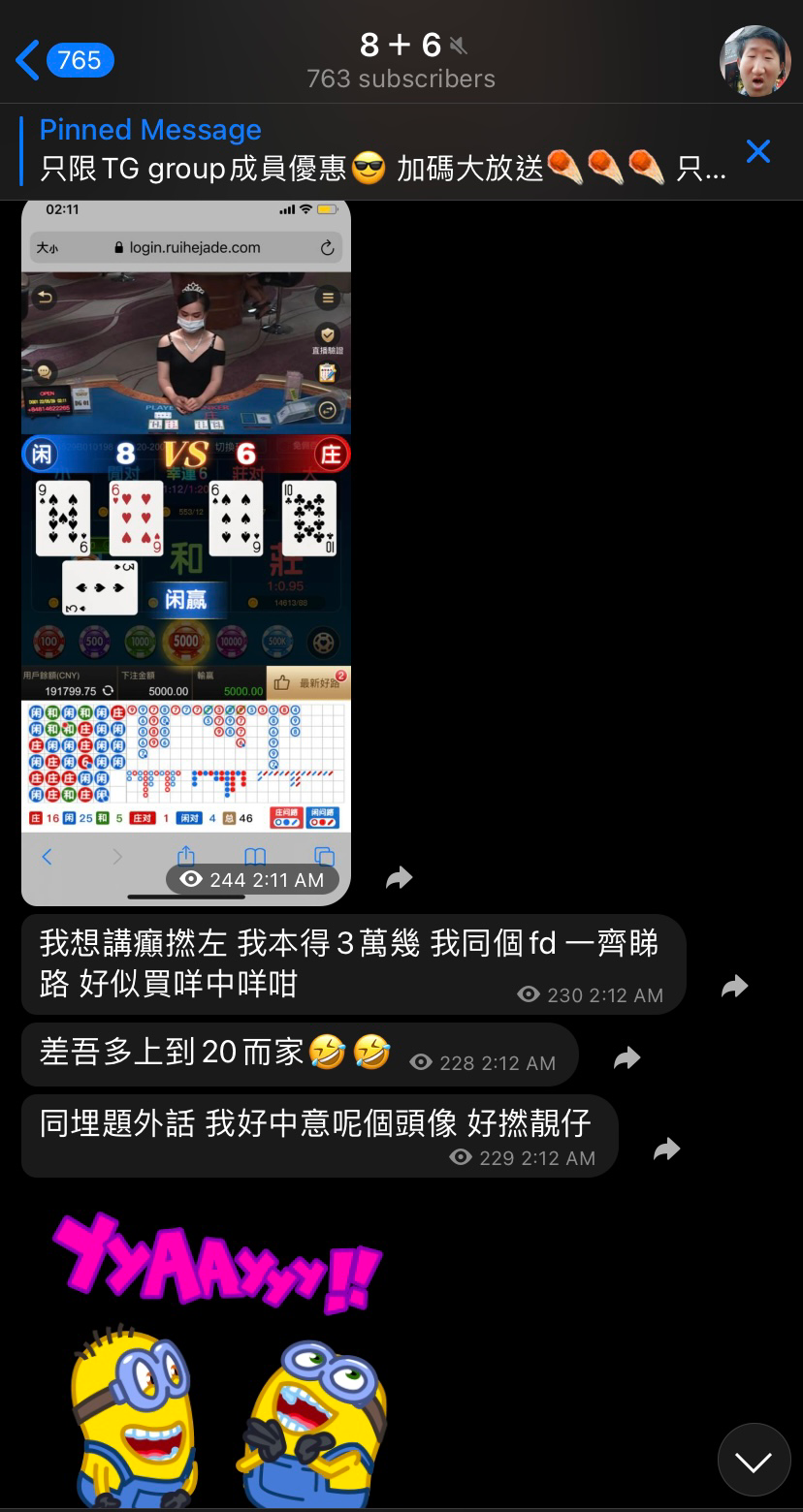
Task: Open the baccarat screenshot image
Action: click(x=186, y=543)
